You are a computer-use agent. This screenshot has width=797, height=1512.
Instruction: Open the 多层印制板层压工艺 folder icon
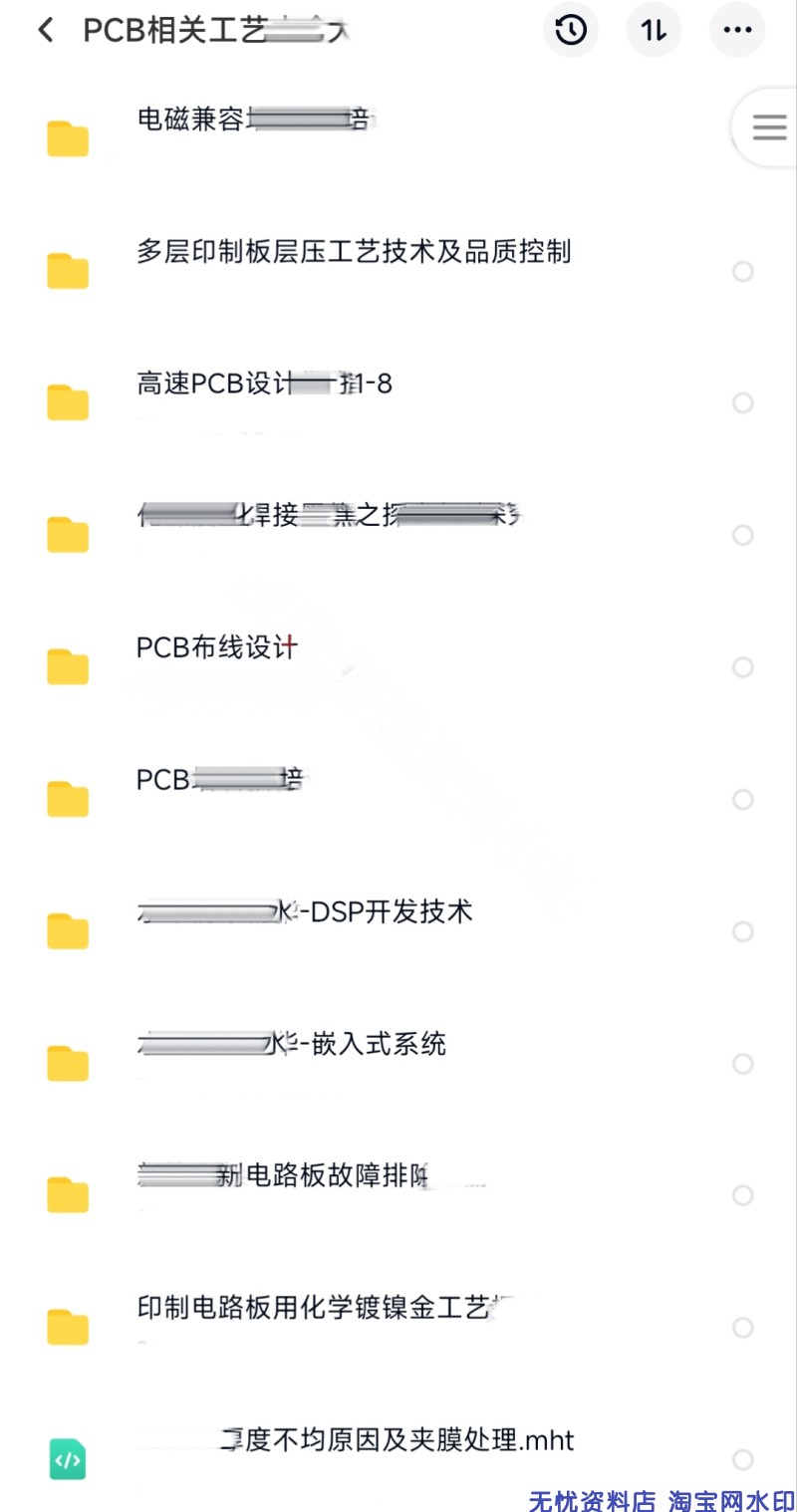[67, 271]
